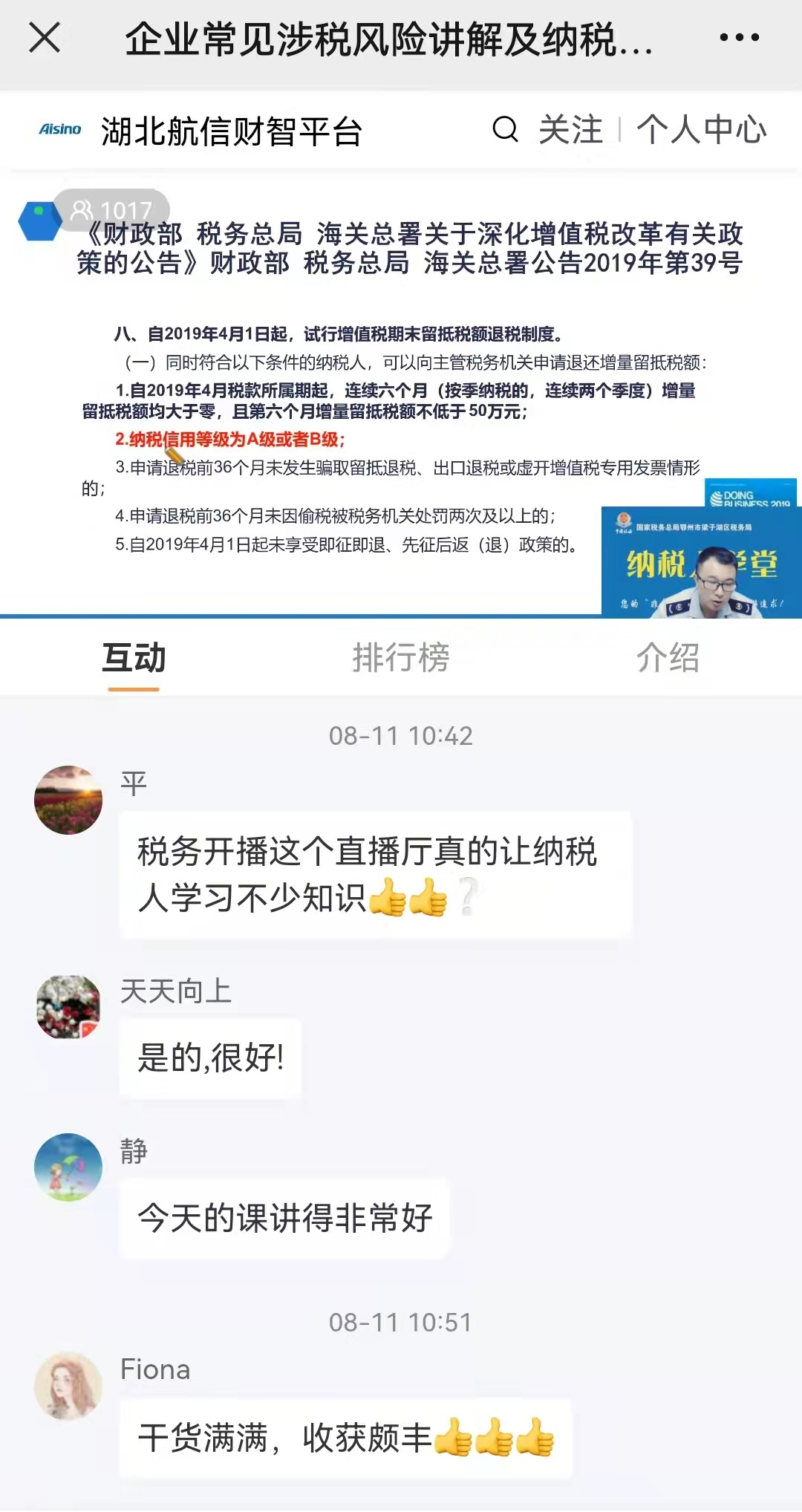Switch to the 介绍 tab

tap(668, 658)
